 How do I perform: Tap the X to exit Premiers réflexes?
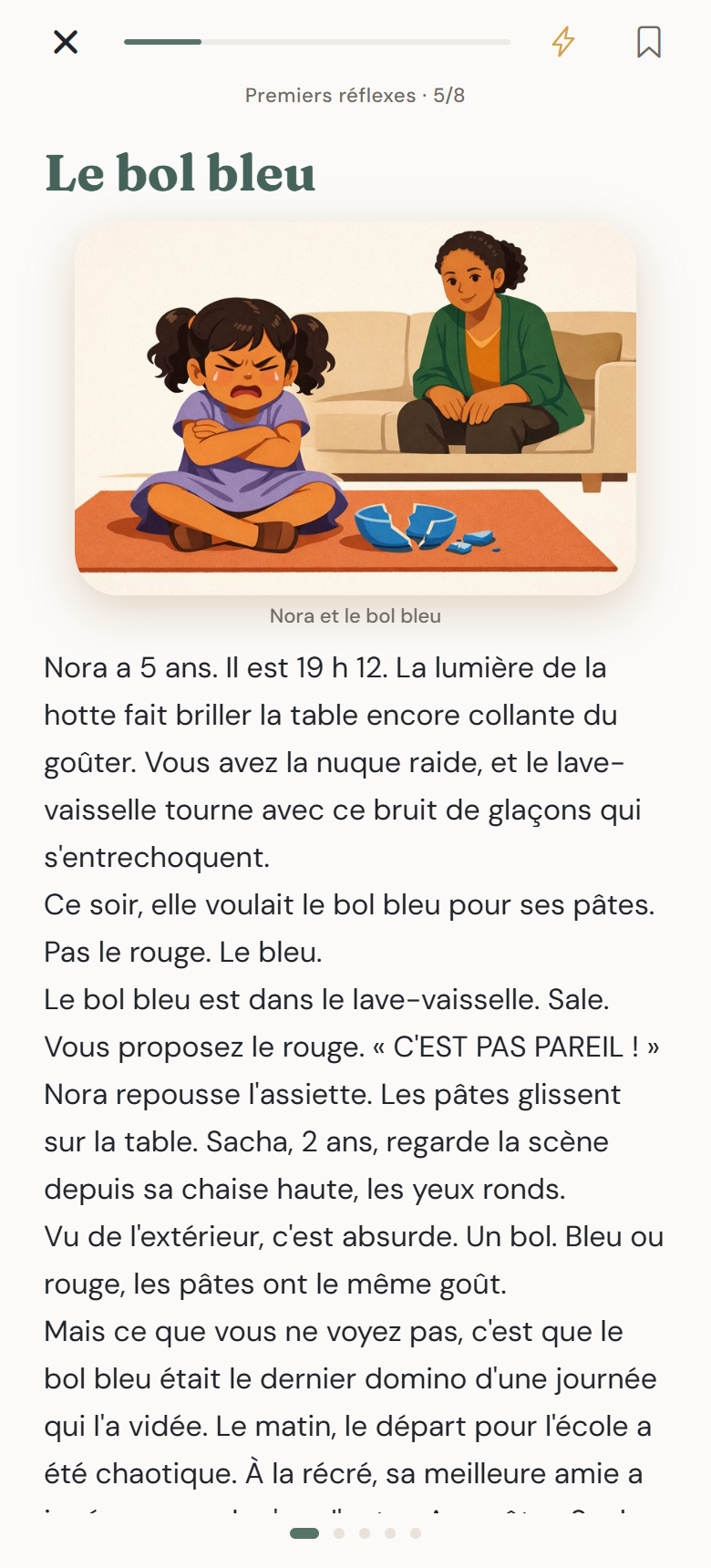click(x=65, y=41)
